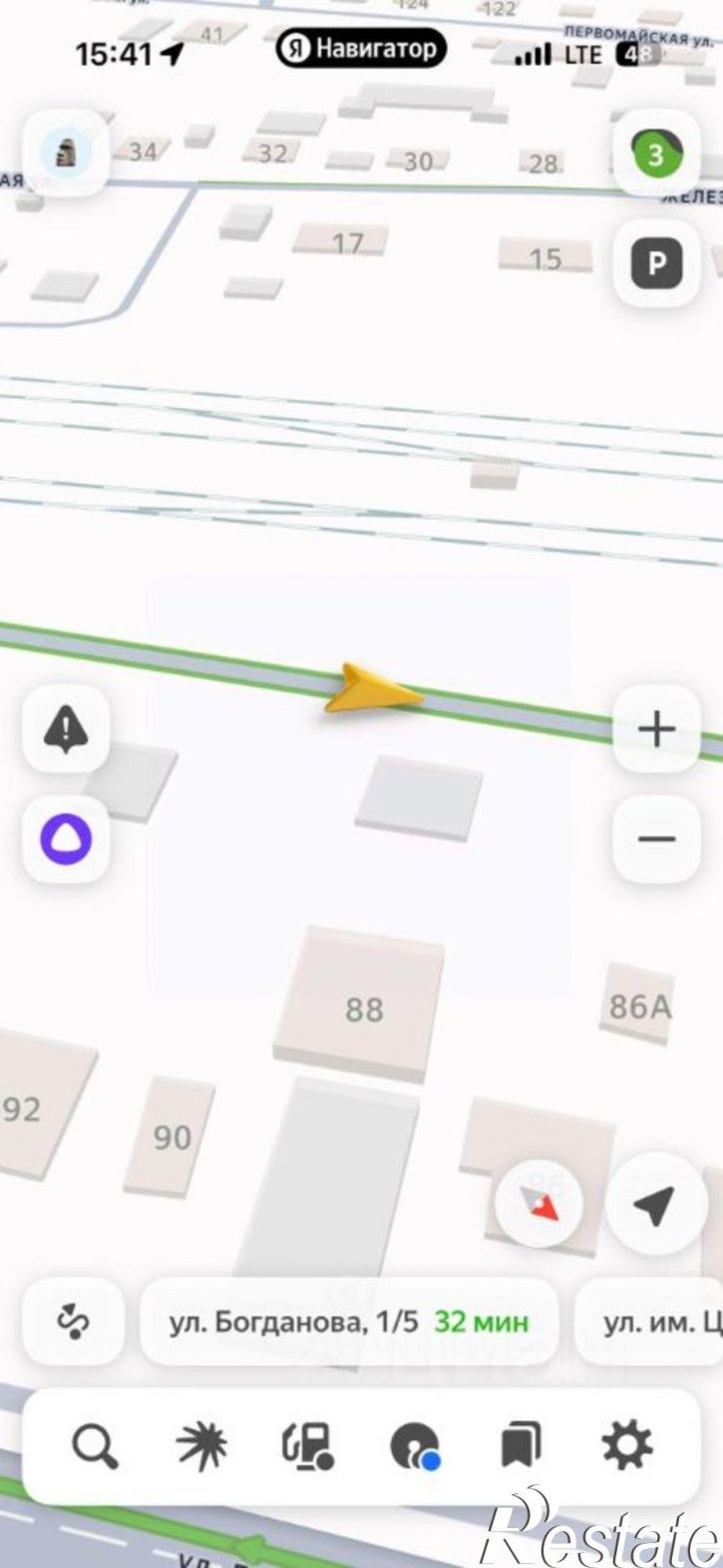Open parking layer P button
723x1568 pixels.
tap(656, 263)
